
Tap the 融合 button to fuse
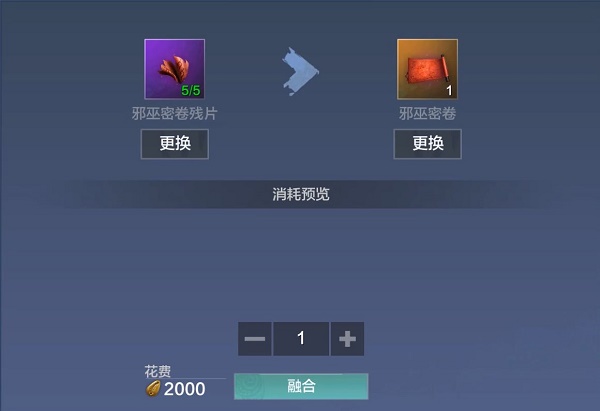pos(301,386)
